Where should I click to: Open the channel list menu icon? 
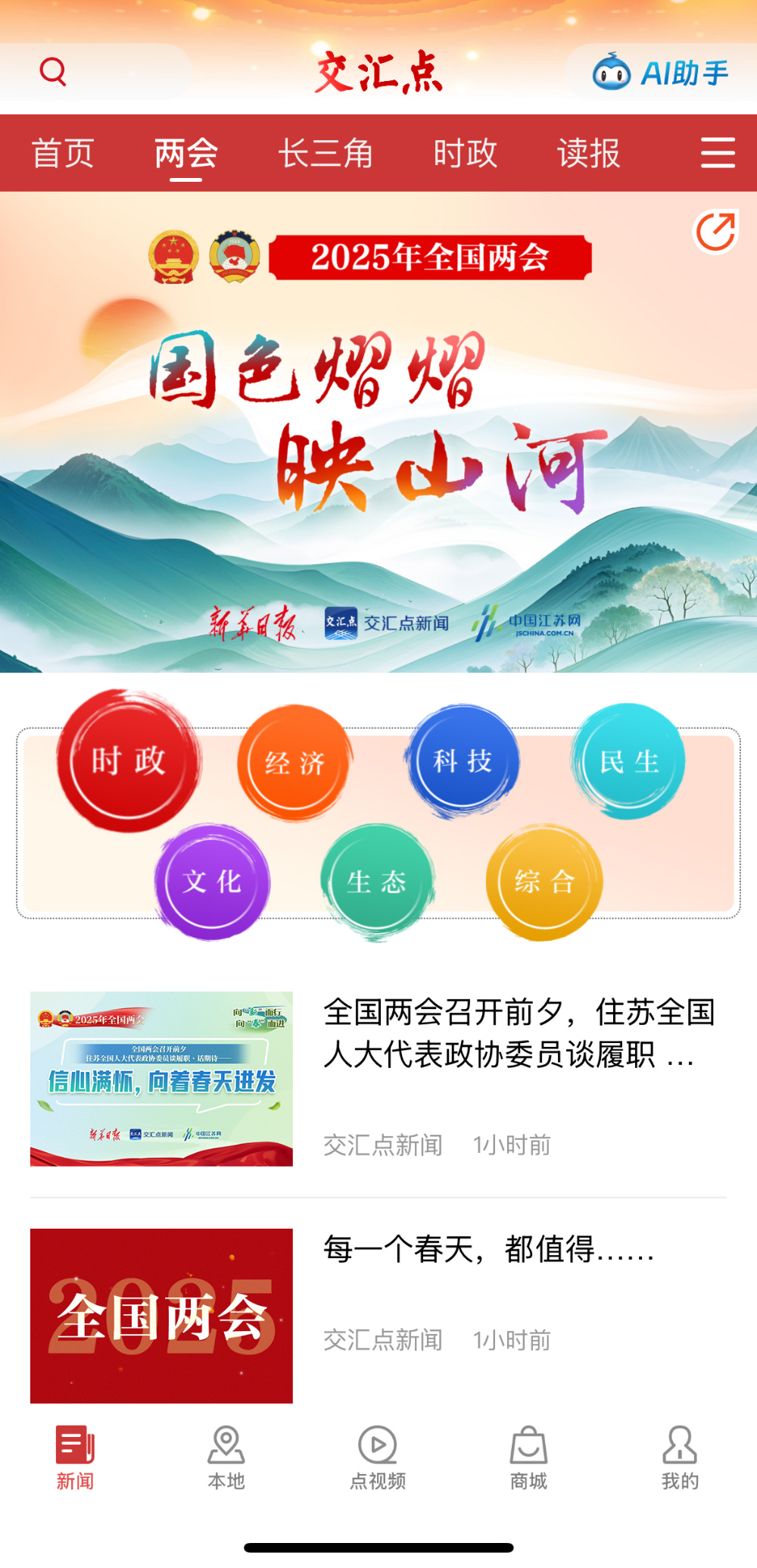[717, 153]
